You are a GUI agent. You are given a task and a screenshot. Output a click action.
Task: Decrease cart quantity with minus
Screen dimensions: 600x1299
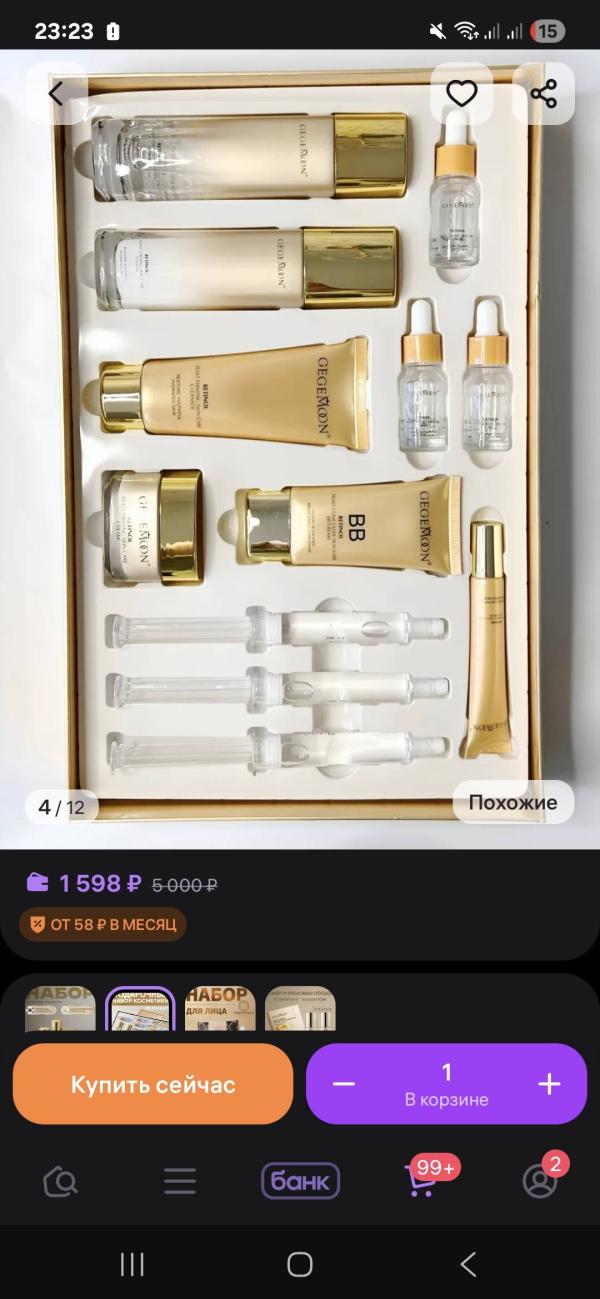click(344, 1084)
